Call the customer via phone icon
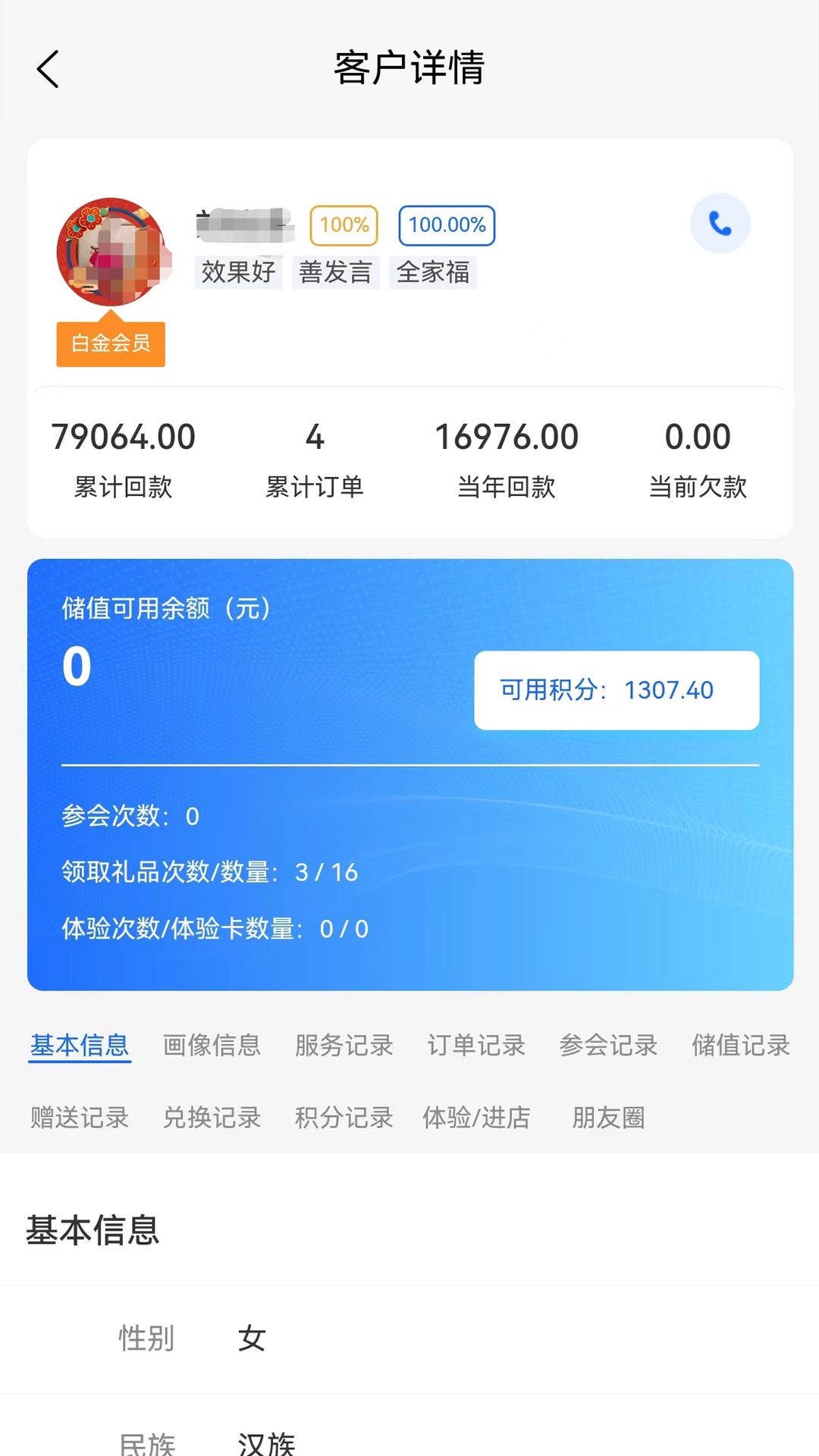 (720, 224)
